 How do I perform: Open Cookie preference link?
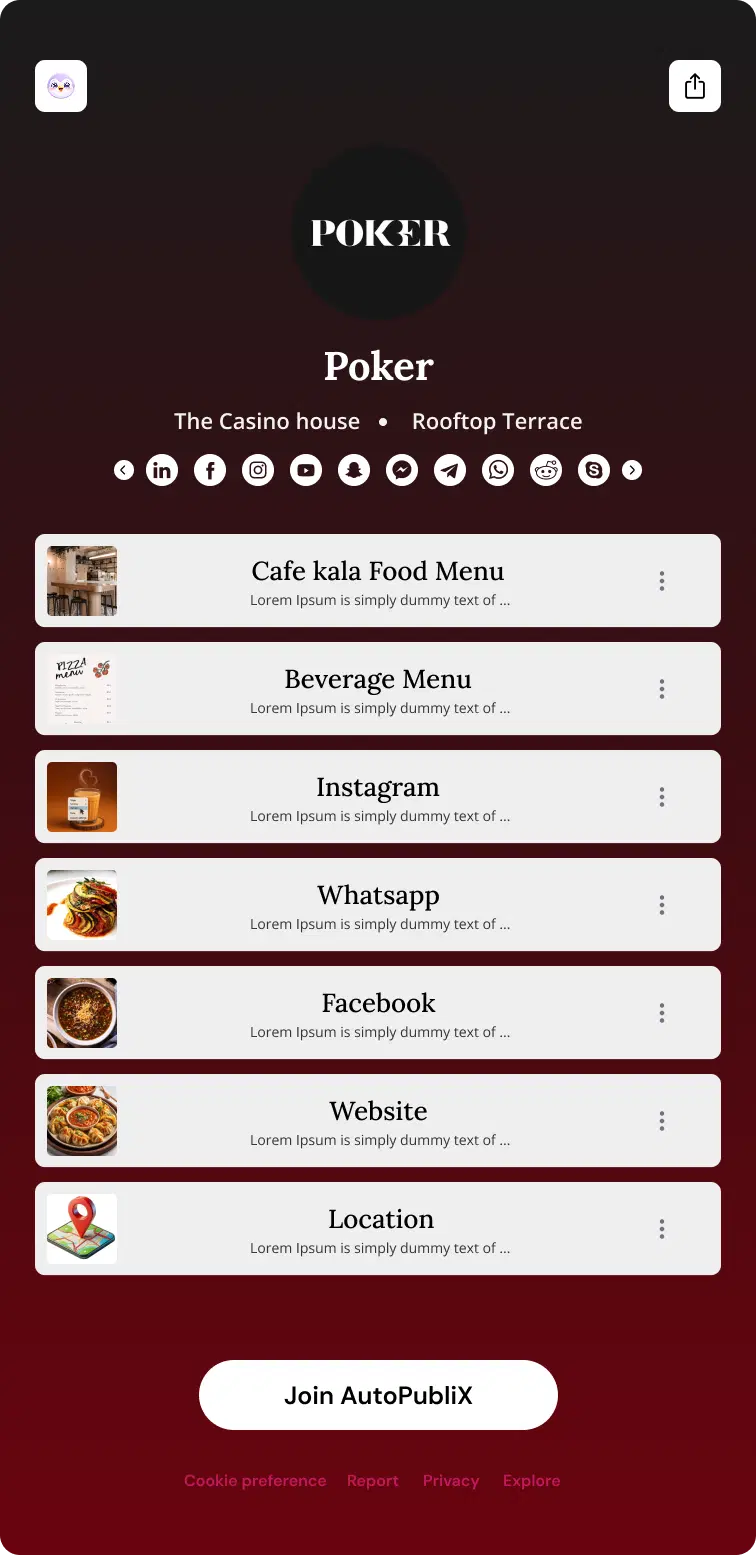click(255, 1481)
